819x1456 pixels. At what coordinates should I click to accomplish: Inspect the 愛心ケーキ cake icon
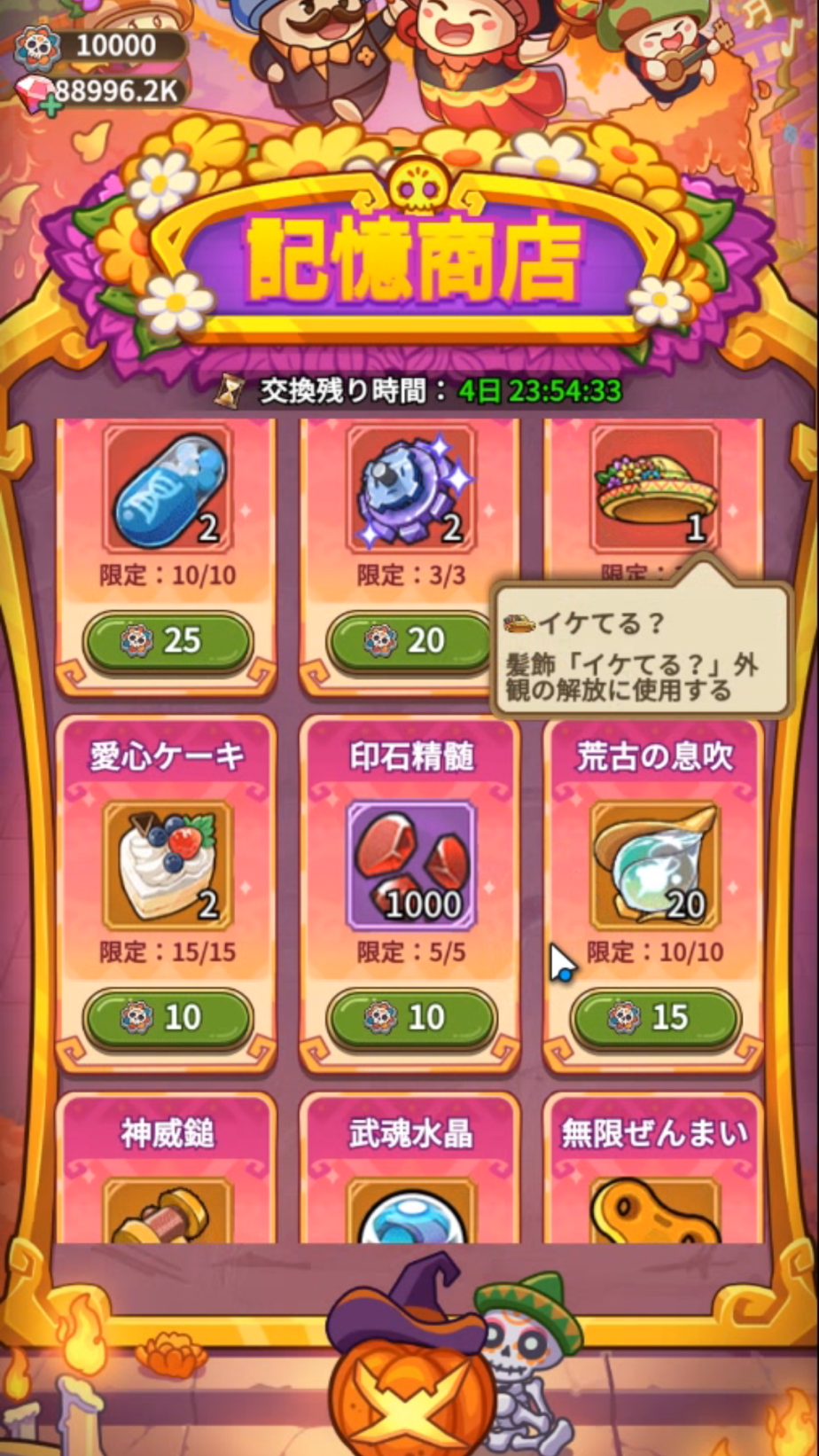tap(168, 865)
